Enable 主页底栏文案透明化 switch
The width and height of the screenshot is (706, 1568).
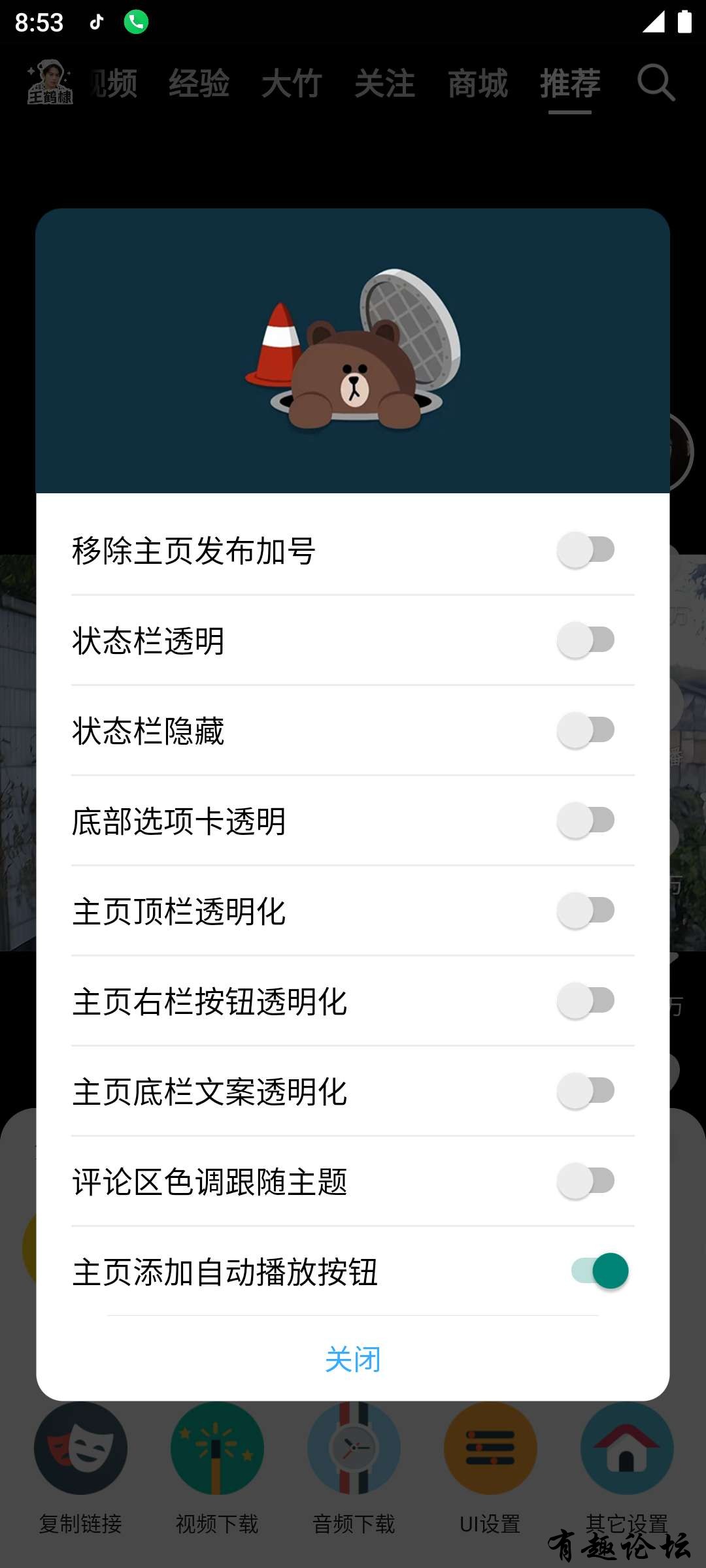(x=586, y=1091)
